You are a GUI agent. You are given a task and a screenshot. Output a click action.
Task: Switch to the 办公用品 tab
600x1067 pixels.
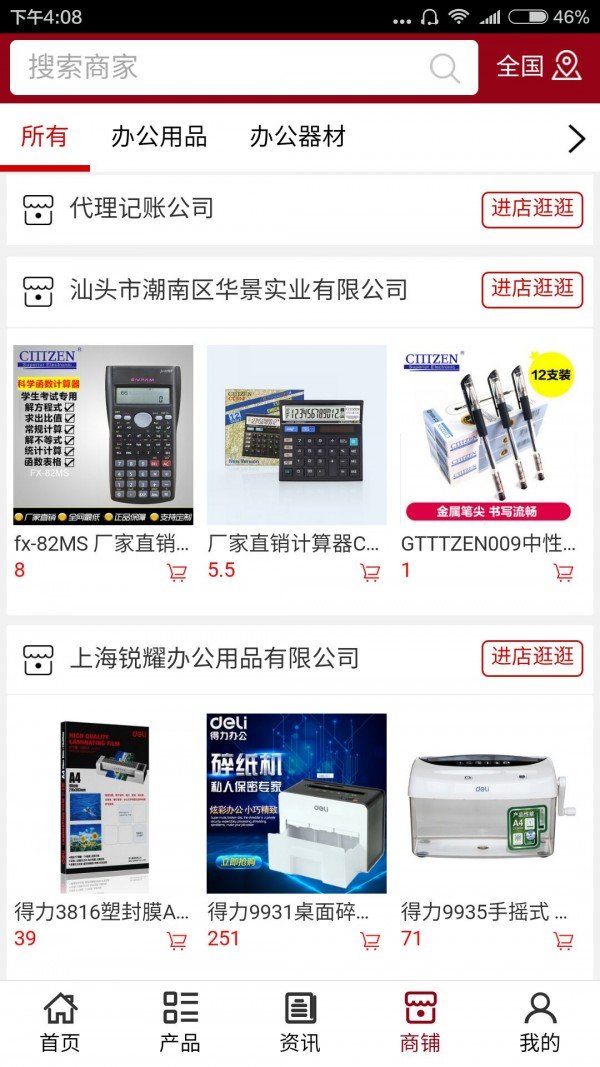(159, 137)
